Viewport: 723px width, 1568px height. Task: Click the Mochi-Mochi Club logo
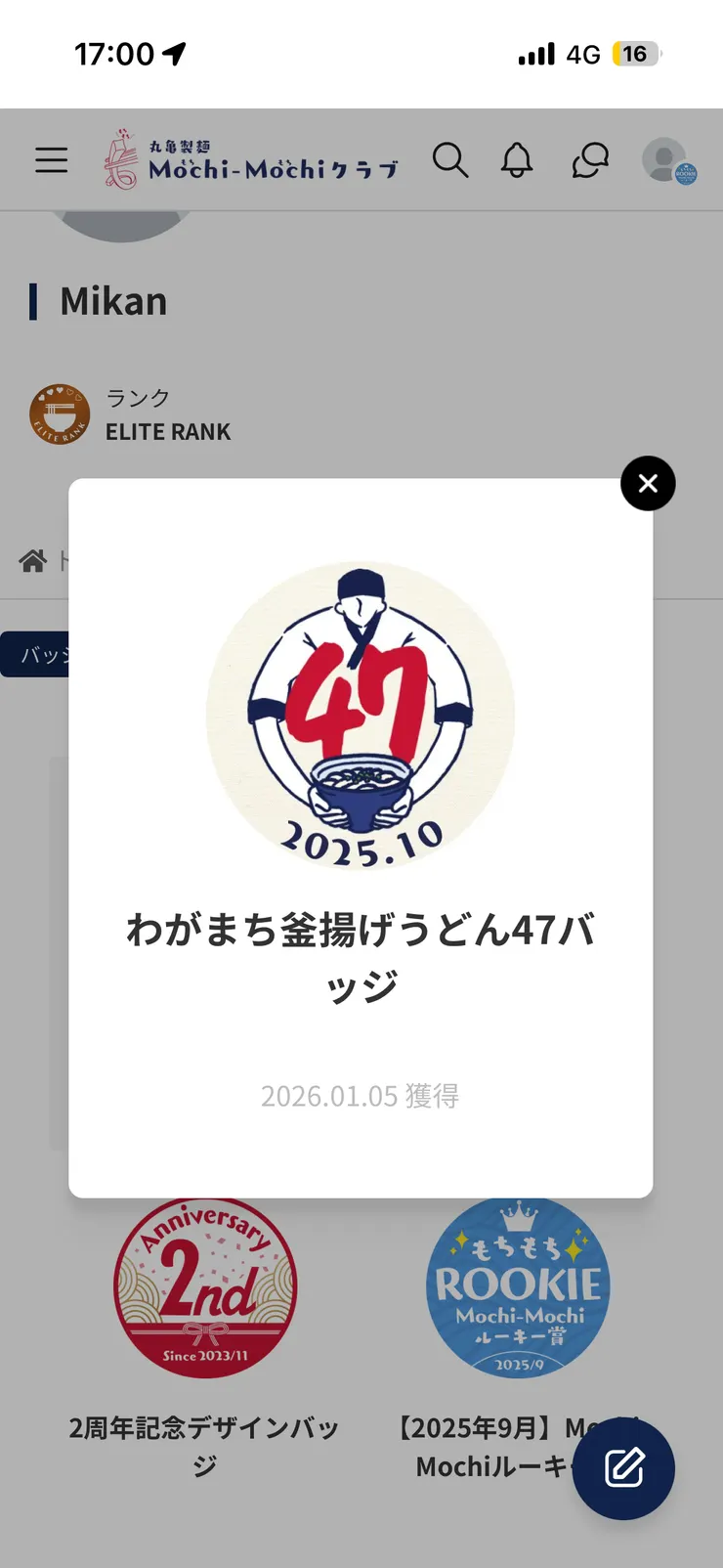point(249,160)
